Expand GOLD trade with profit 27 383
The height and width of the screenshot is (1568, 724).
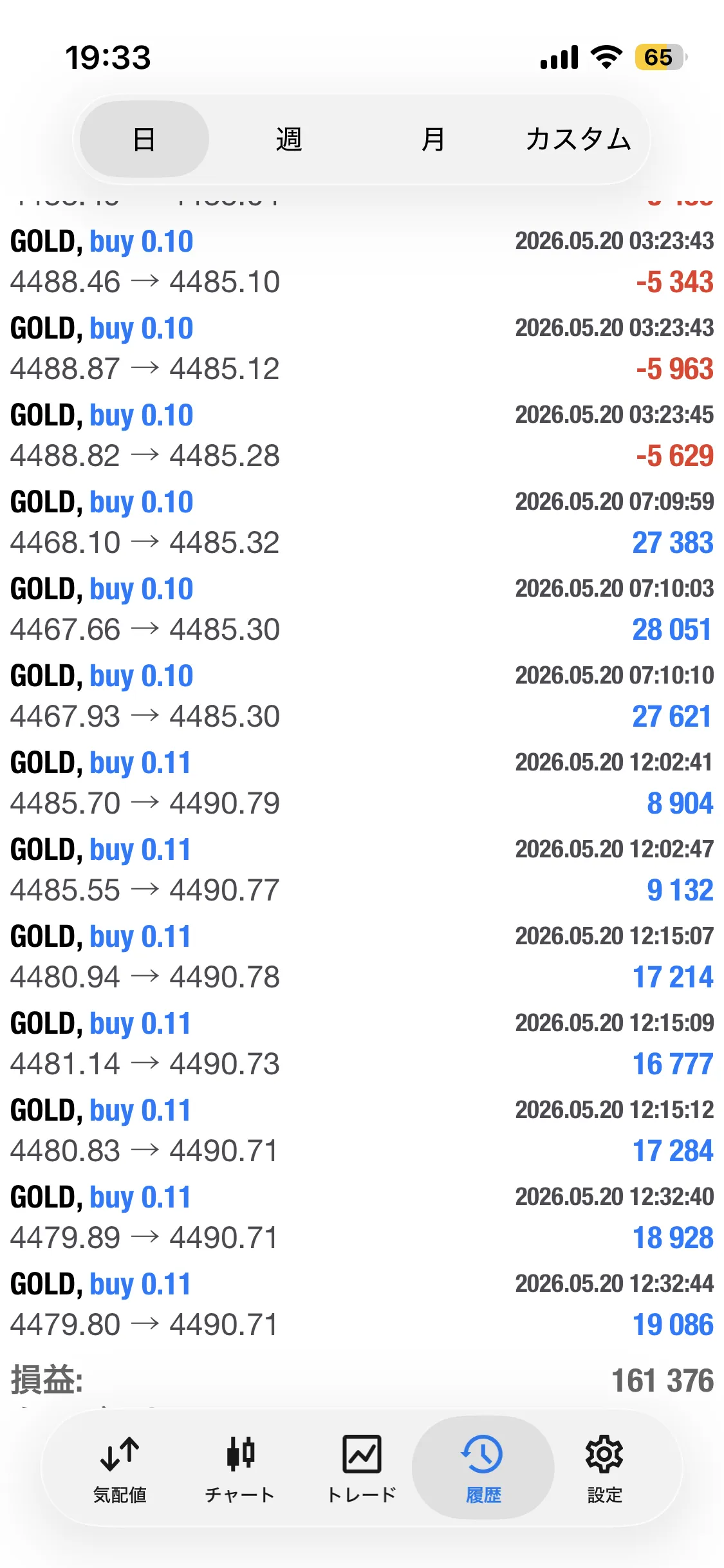(x=362, y=523)
